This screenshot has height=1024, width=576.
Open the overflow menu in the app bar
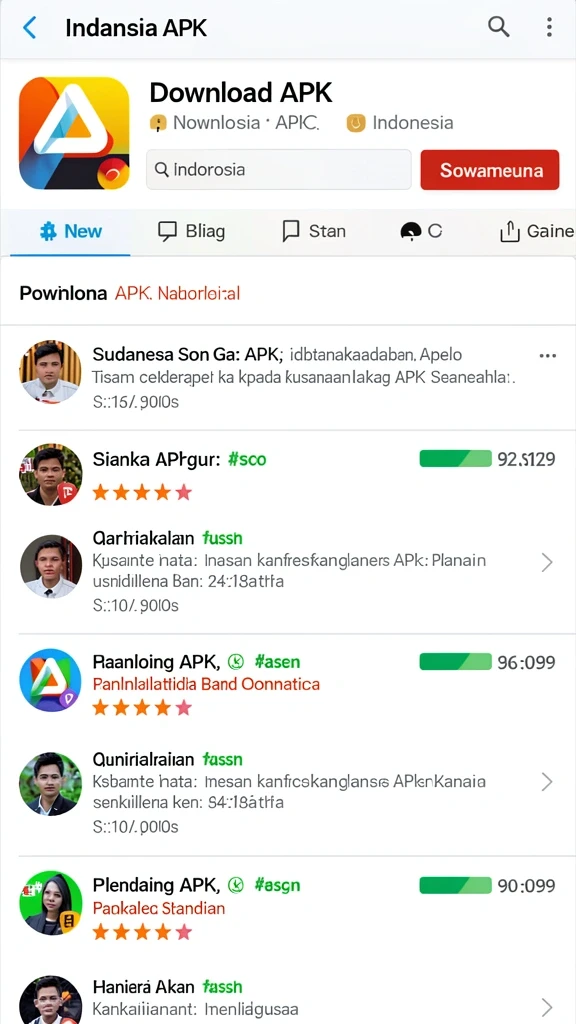pyautogui.click(x=549, y=27)
